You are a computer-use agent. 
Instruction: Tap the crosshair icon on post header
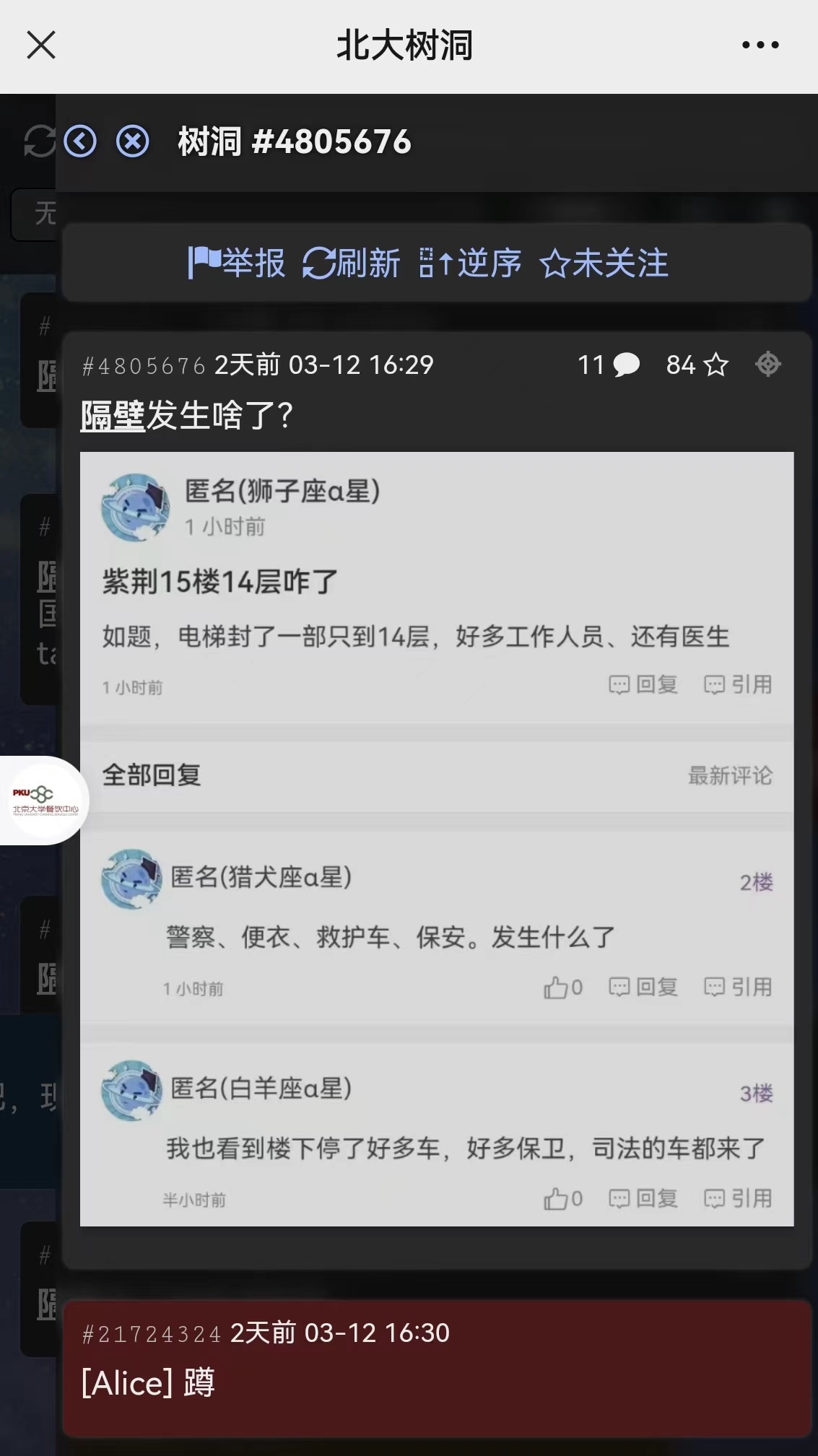coord(767,365)
